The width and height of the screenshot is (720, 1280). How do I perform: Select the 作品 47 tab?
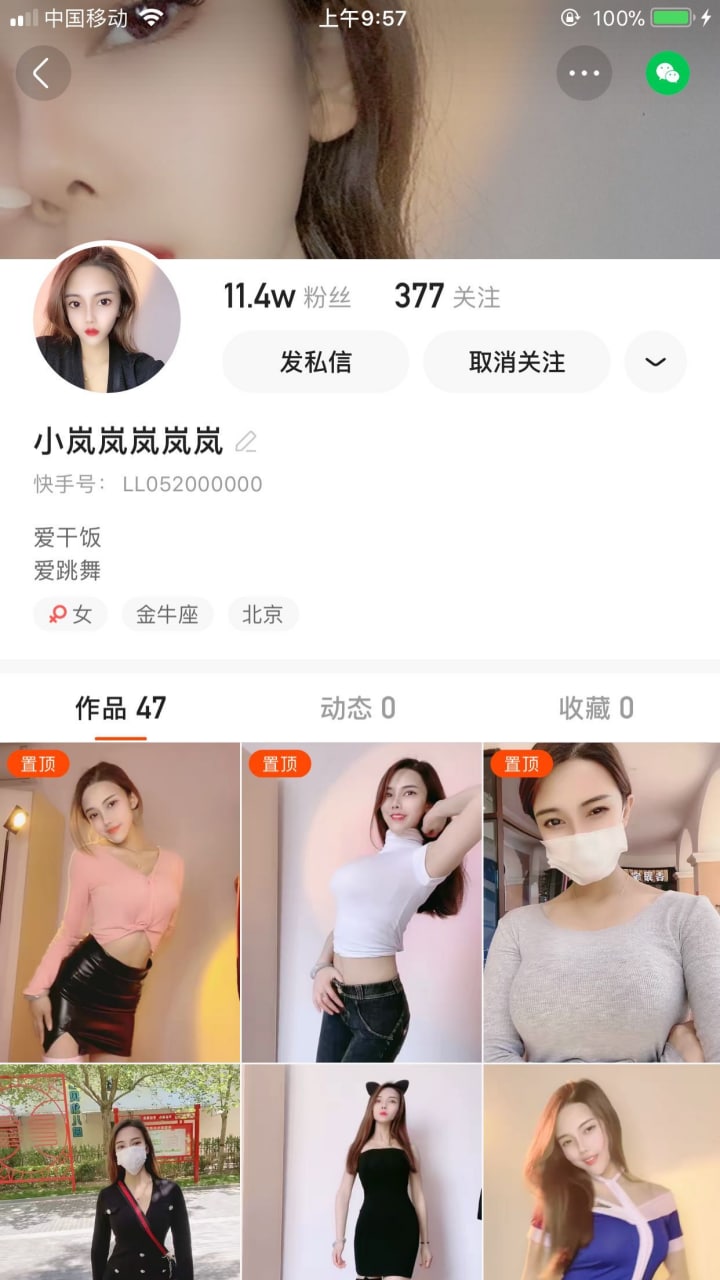(121, 709)
